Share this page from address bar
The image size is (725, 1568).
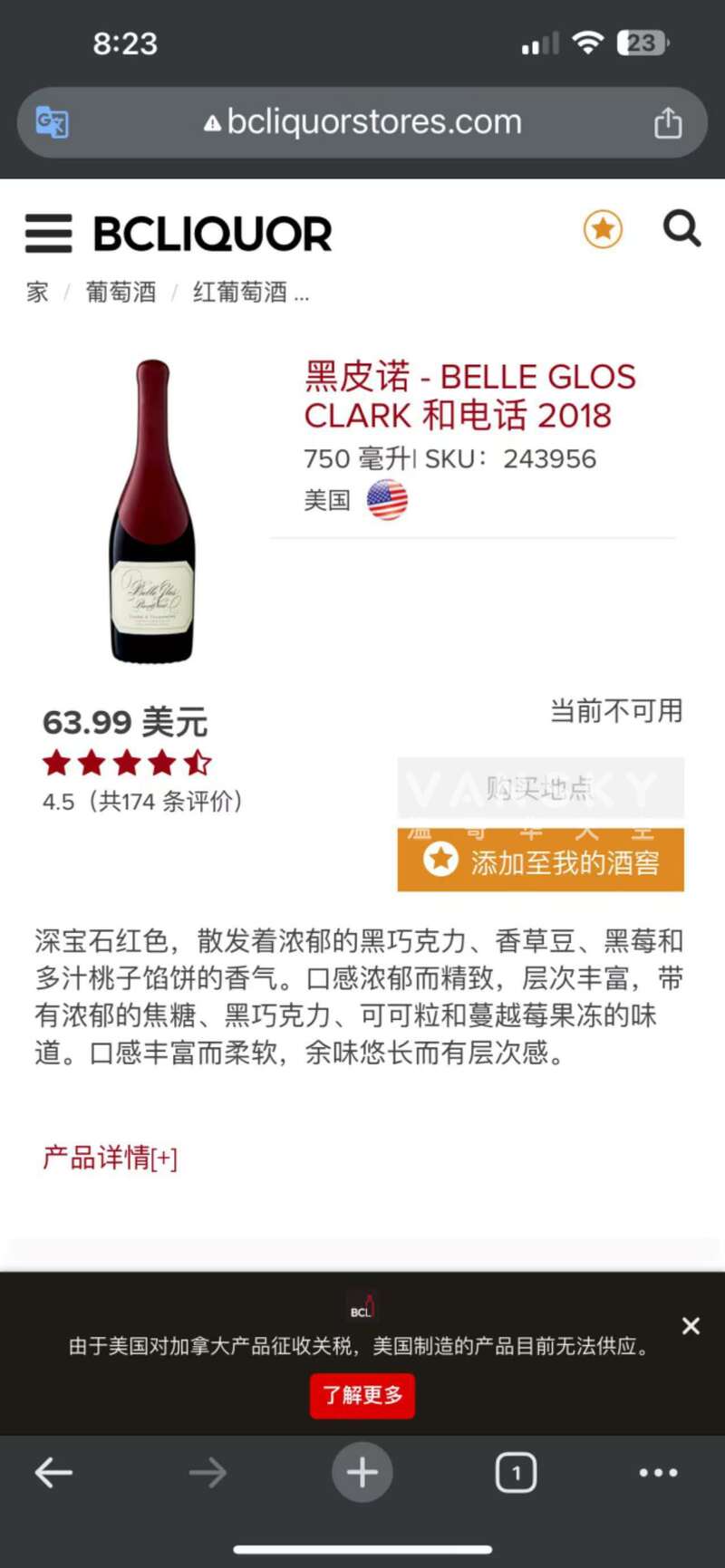[668, 122]
